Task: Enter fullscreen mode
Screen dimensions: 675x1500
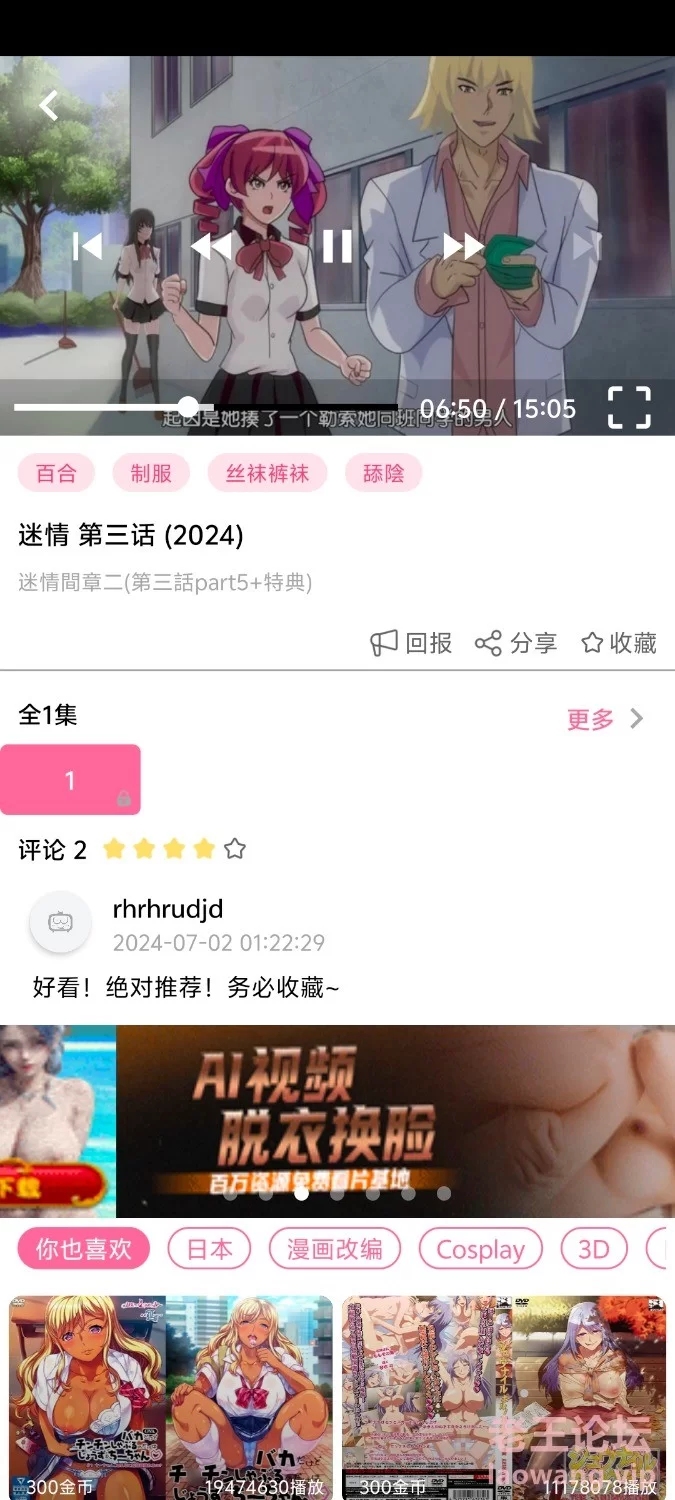Action: 629,408
